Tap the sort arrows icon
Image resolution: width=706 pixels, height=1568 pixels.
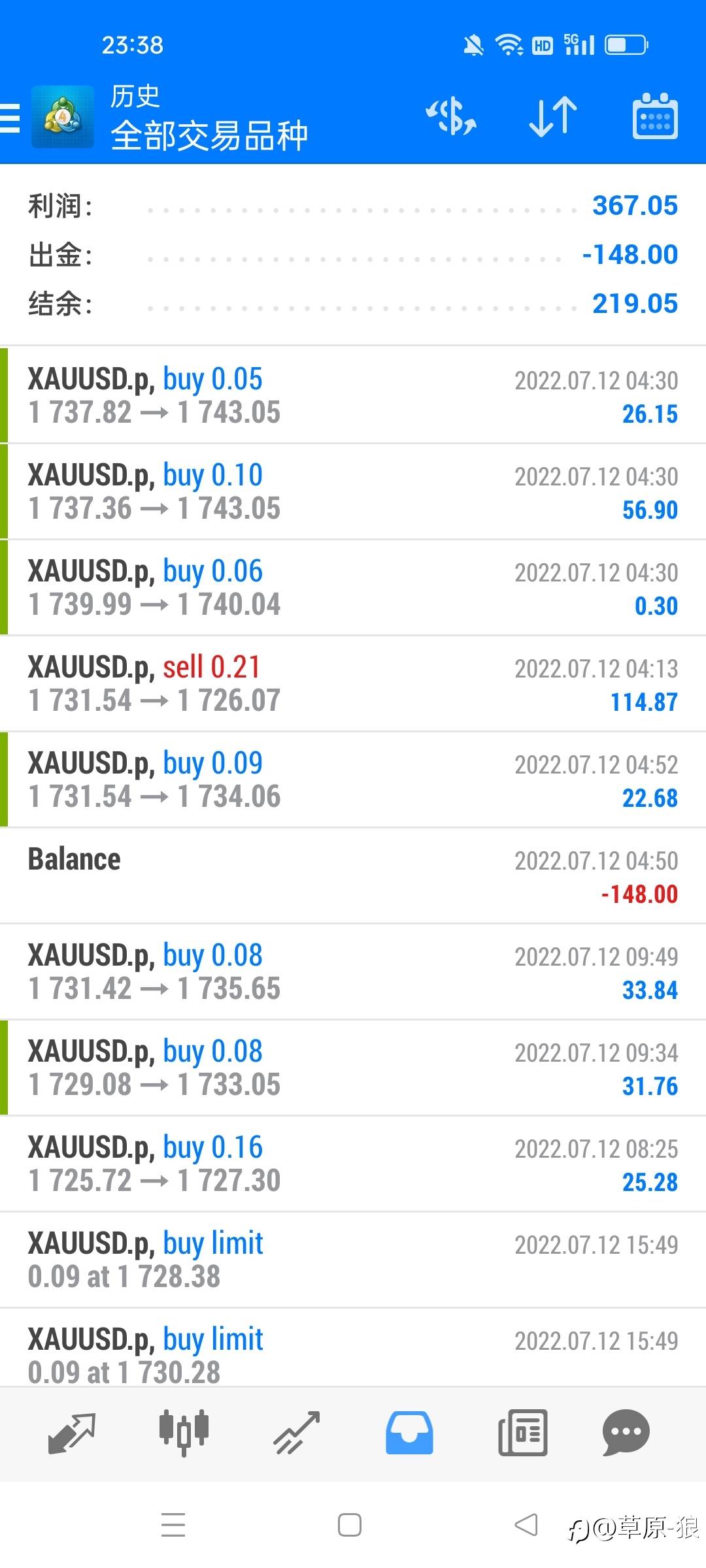tap(553, 118)
